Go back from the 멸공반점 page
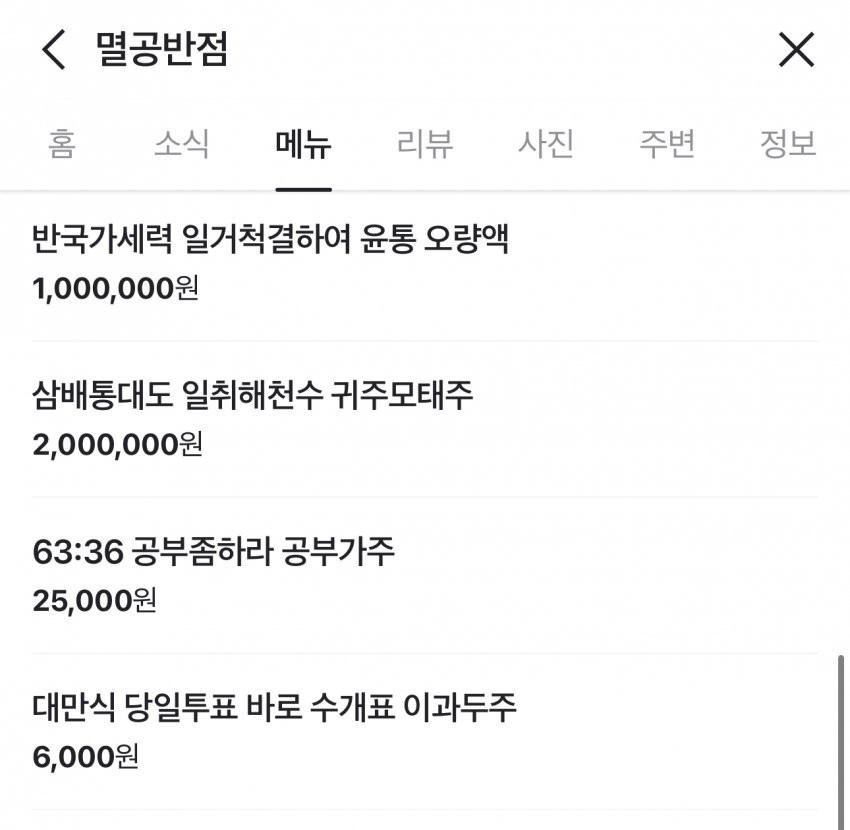Image resolution: width=850 pixels, height=830 pixels. [54, 50]
